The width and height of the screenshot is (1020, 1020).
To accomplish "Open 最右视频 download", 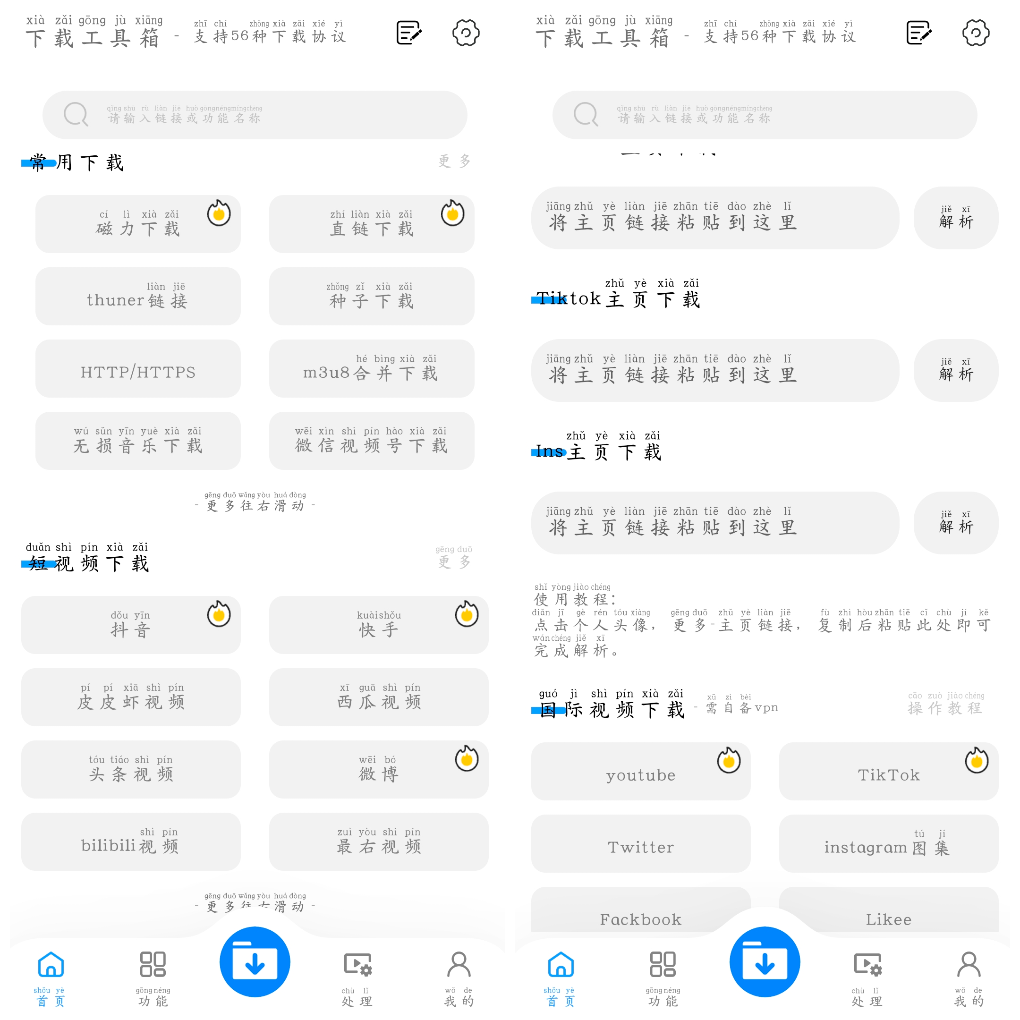I will tap(379, 842).
